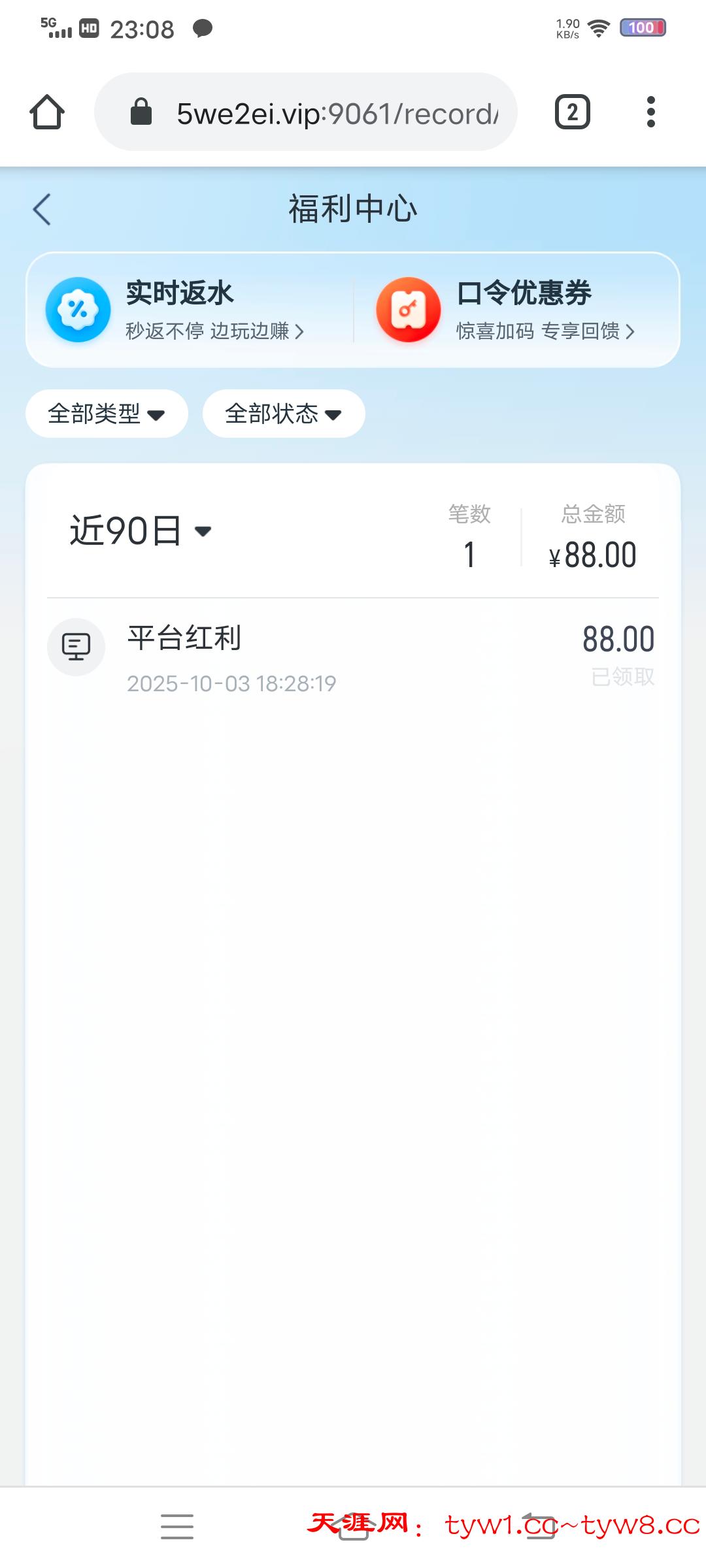Screen dimensions: 706x1568
Task: Expand the 全部类型 filter
Action: 107,414
